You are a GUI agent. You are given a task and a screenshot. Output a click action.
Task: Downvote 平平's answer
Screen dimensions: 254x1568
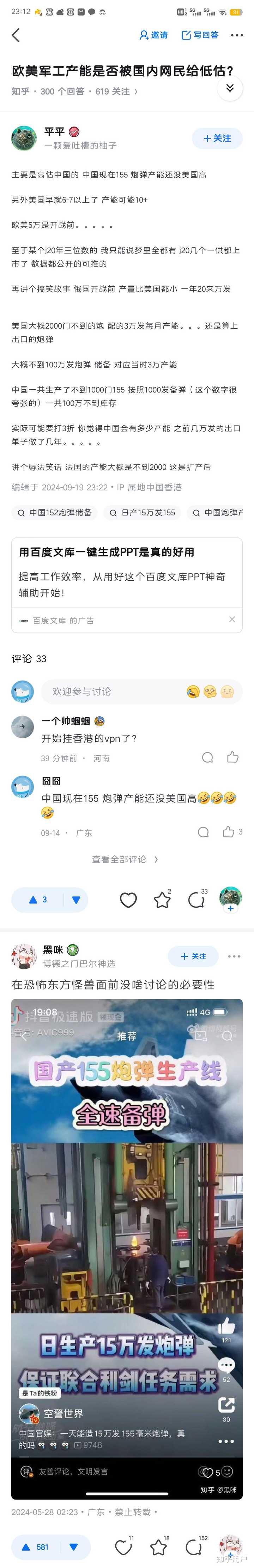tap(76, 900)
